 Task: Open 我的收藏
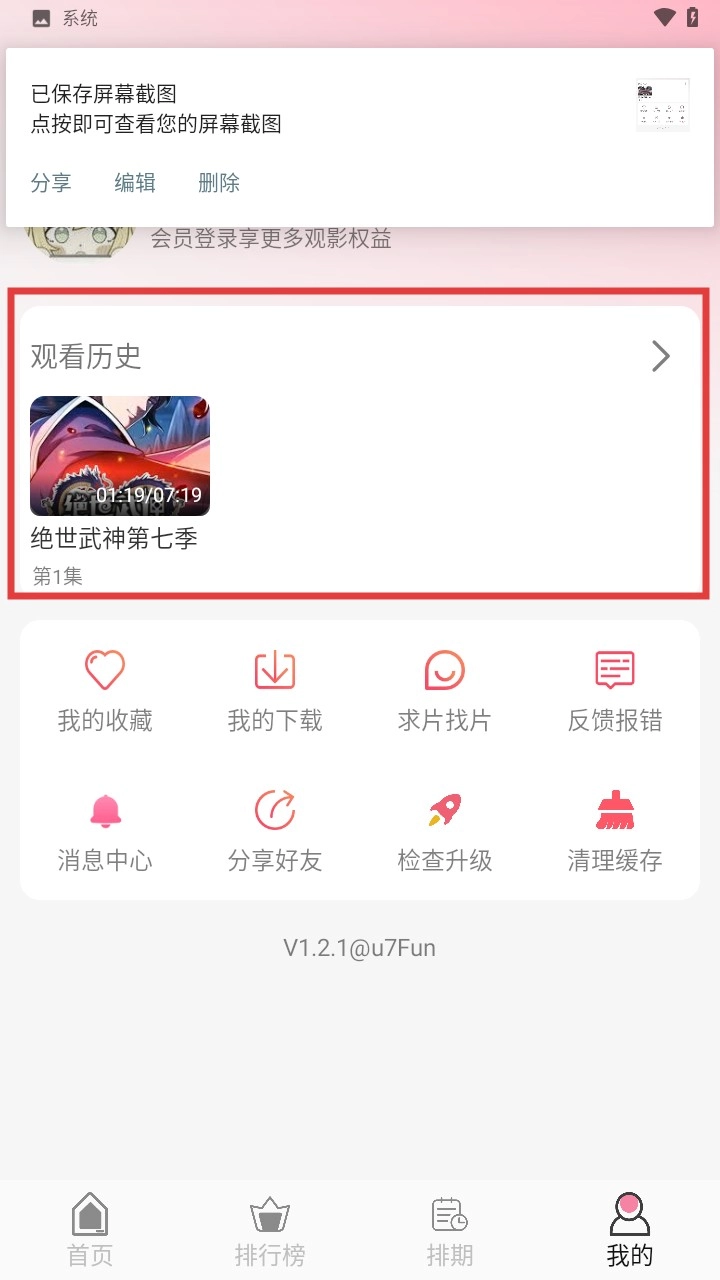click(105, 690)
